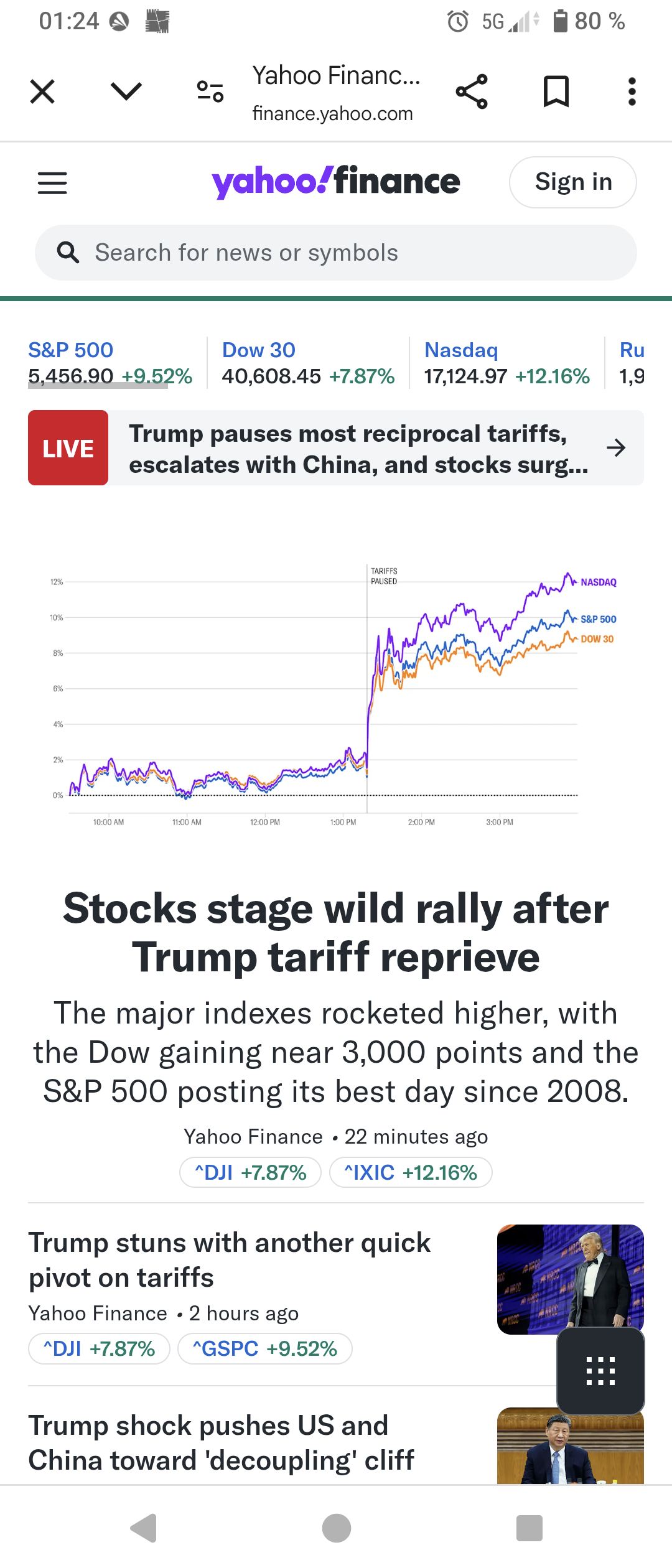
Task: Select the ^DJI chip under the rally headline
Action: pyautogui.click(x=250, y=1173)
